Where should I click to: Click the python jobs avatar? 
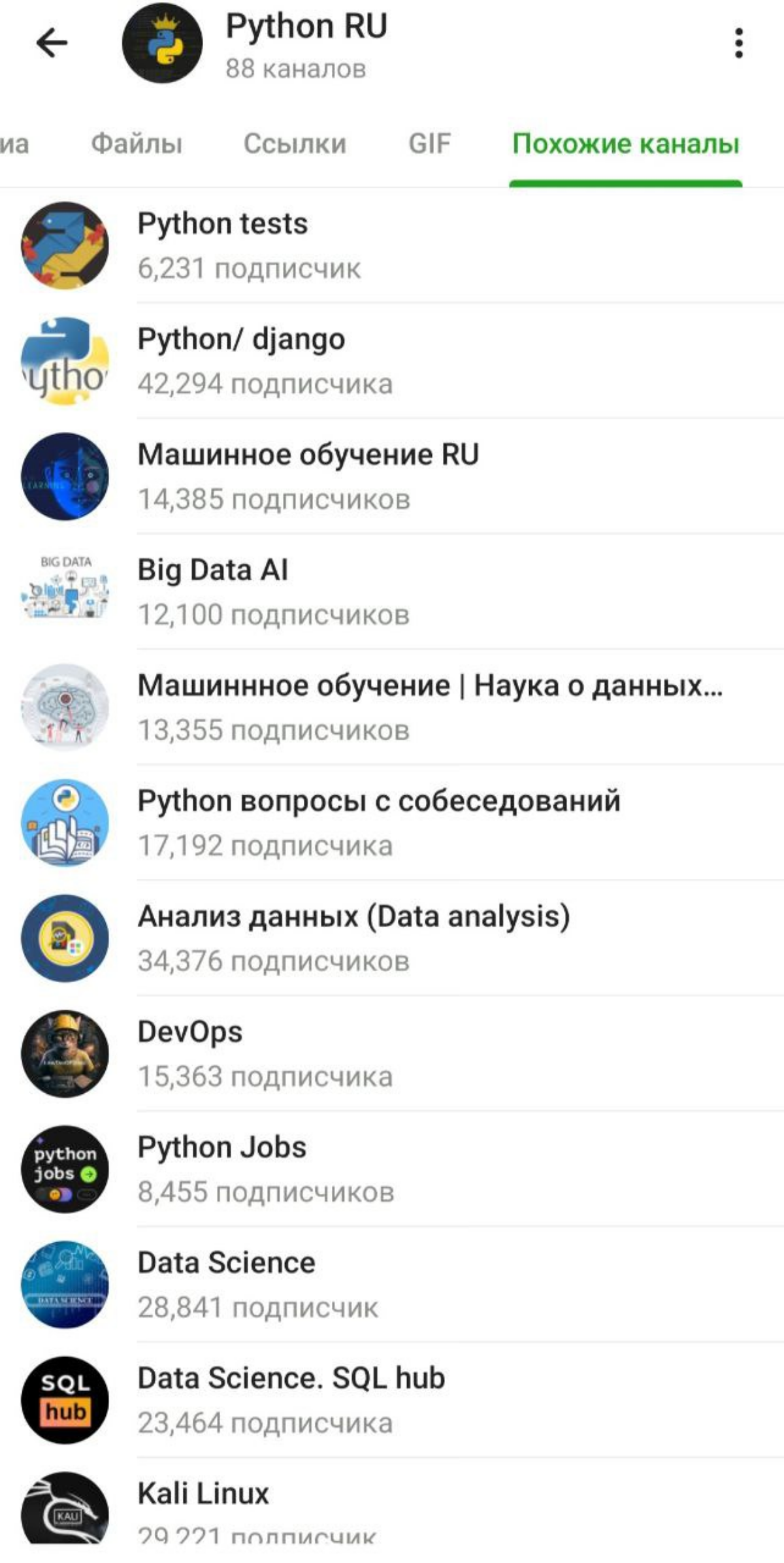[64, 1168]
